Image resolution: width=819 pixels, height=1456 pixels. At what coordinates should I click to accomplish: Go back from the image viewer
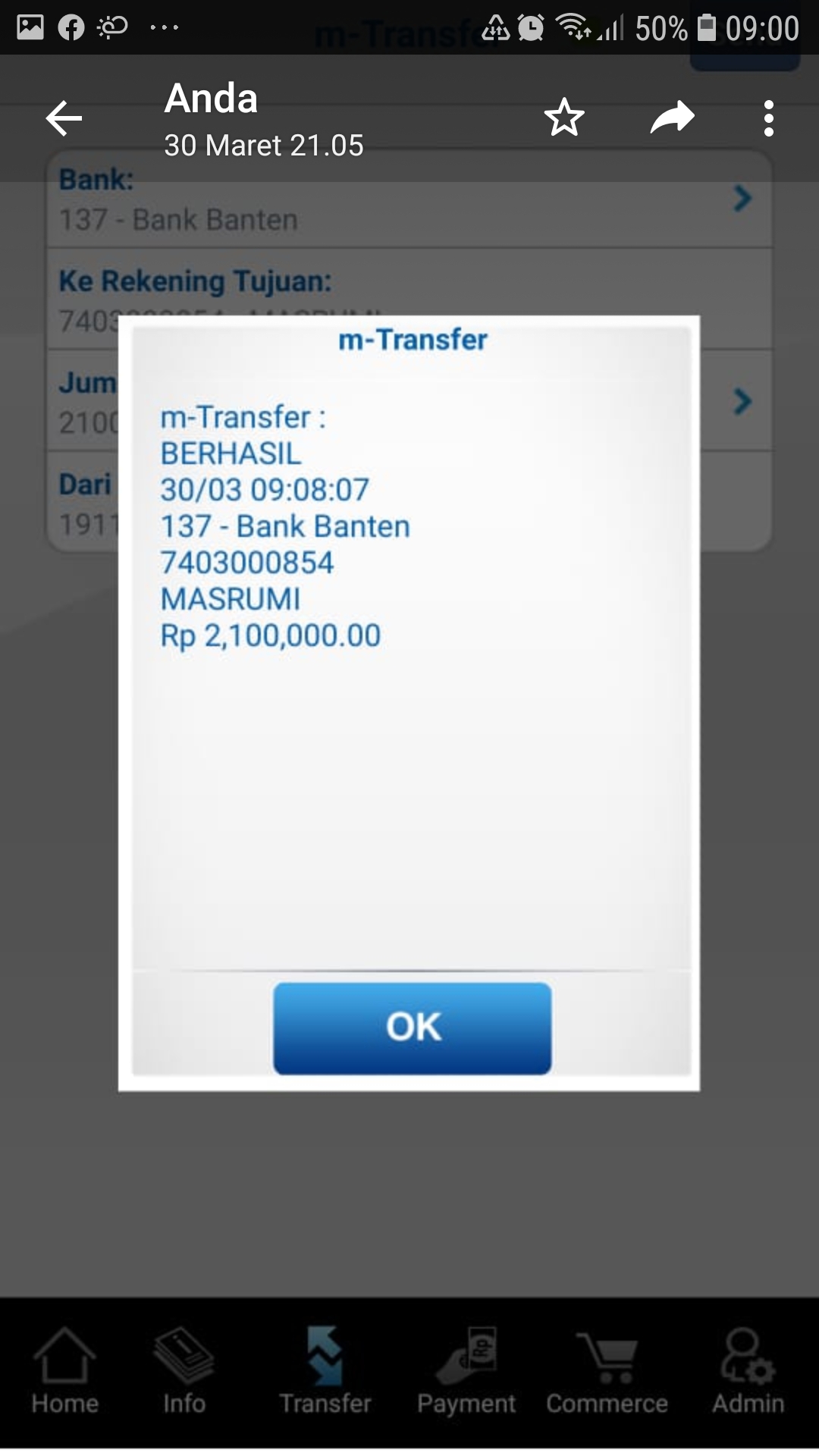coord(64,119)
